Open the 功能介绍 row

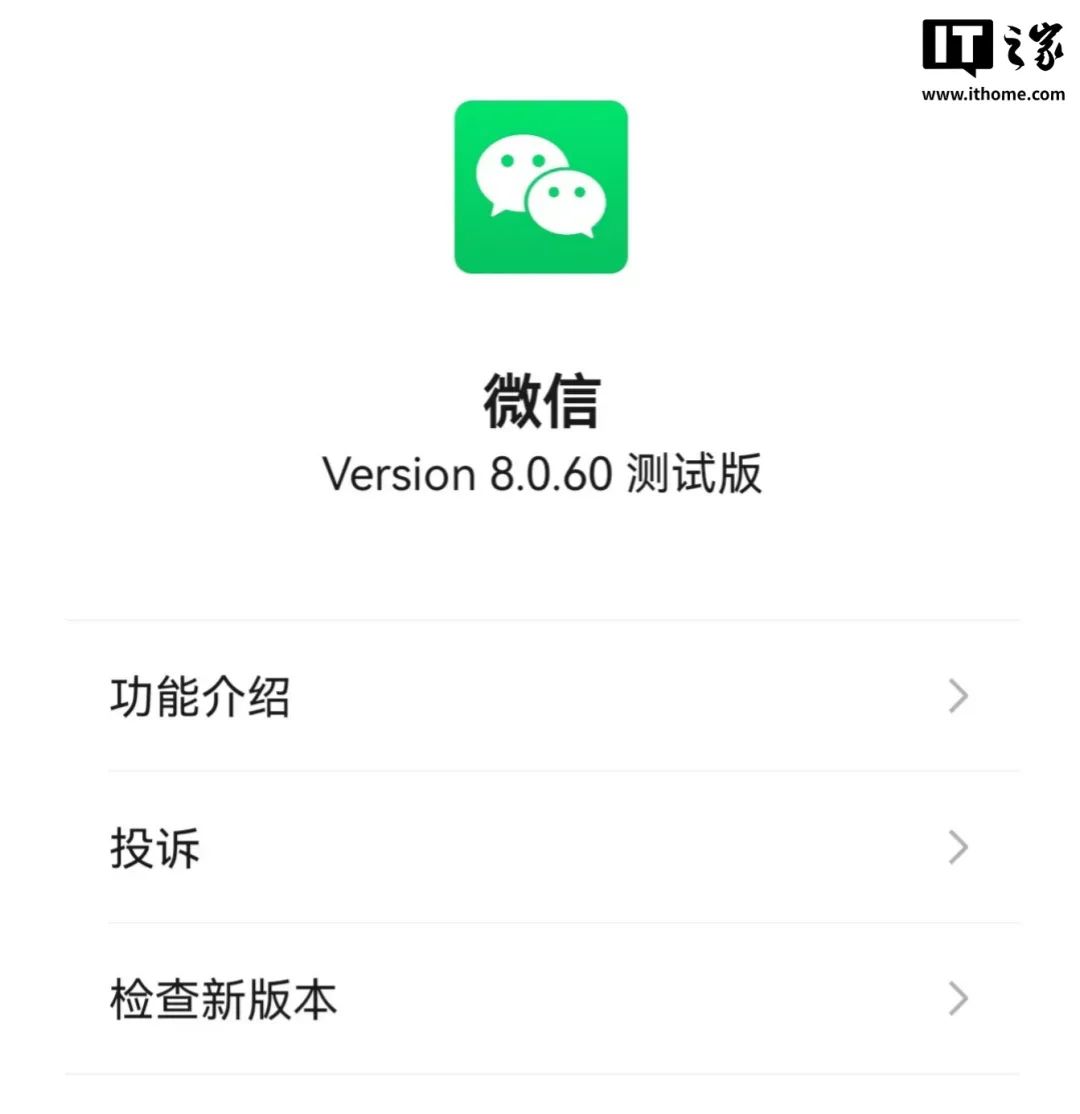point(540,696)
